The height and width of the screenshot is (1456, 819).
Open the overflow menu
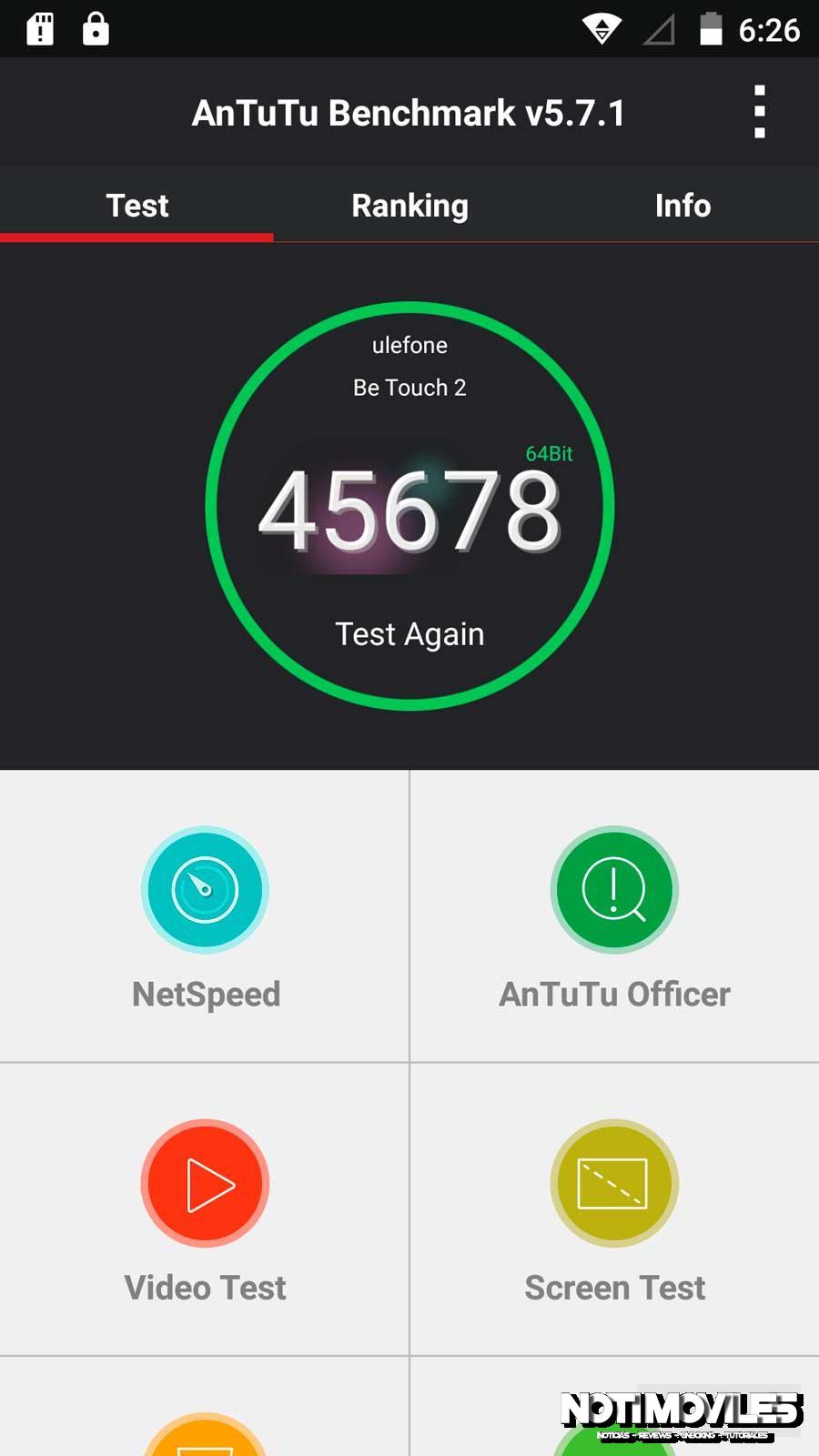pos(760,112)
